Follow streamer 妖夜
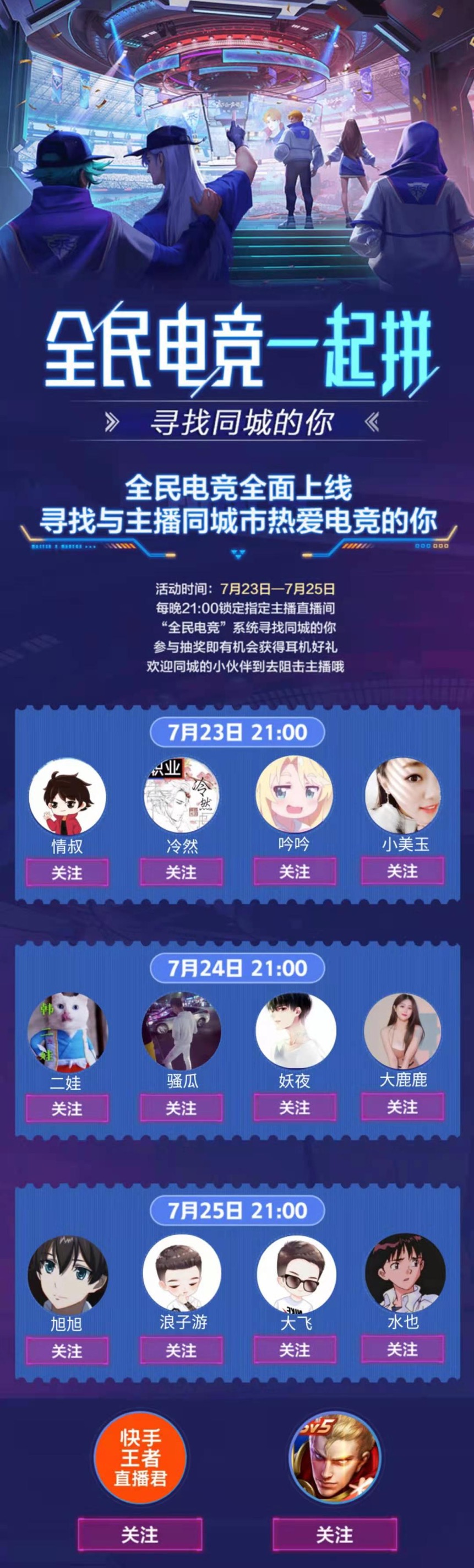This screenshot has height=1568, width=474. pyautogui.click(x=295, y=1107)
